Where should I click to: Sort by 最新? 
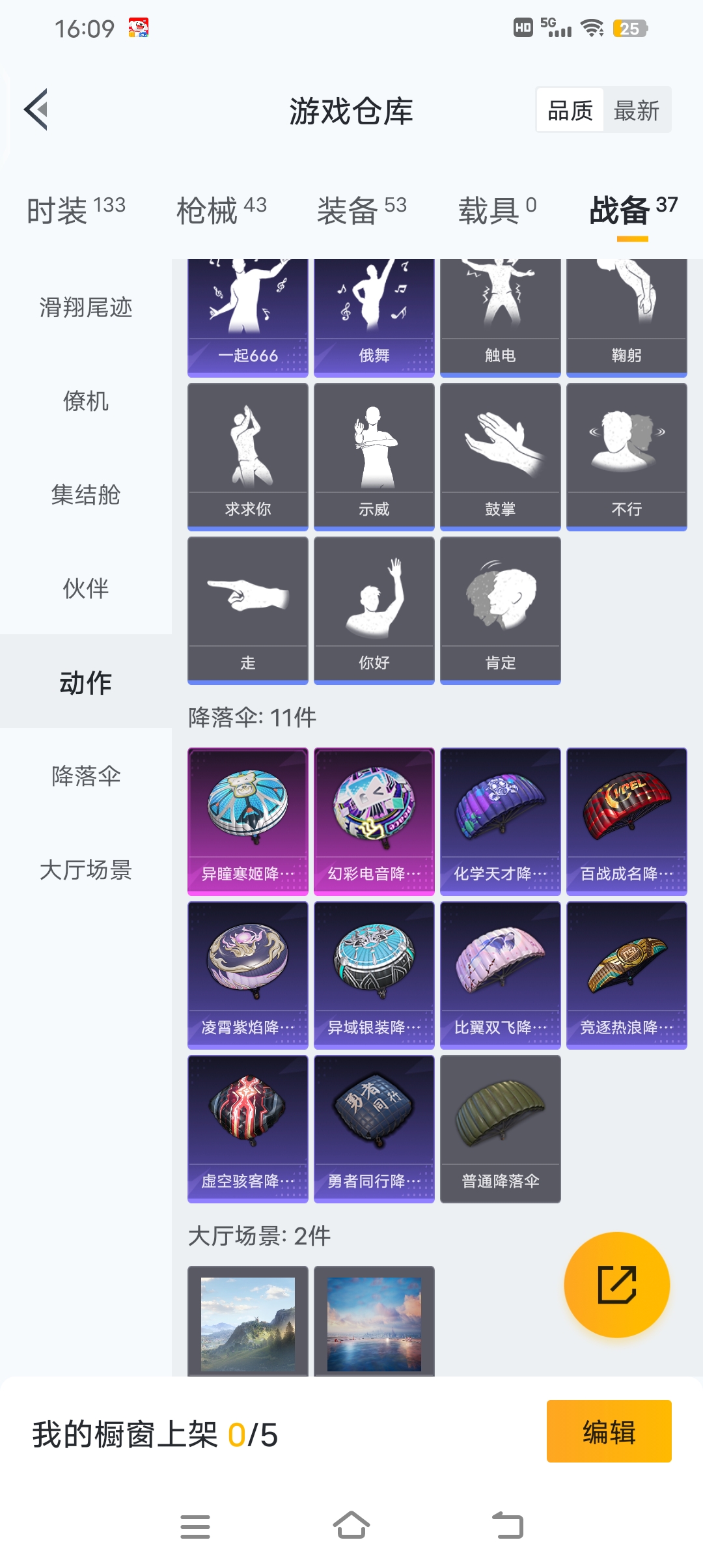(636, 111)
